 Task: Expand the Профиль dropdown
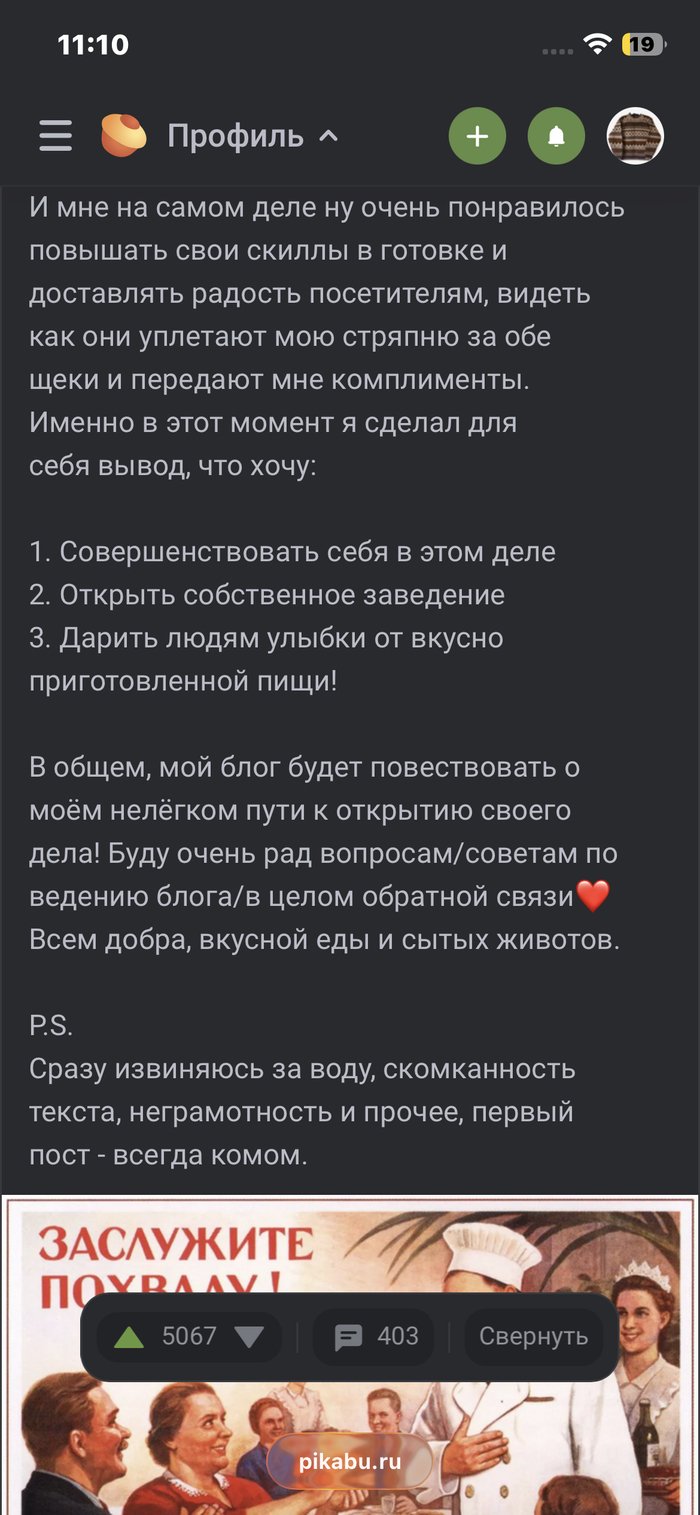pyautogui.click(x=253, y=136)
